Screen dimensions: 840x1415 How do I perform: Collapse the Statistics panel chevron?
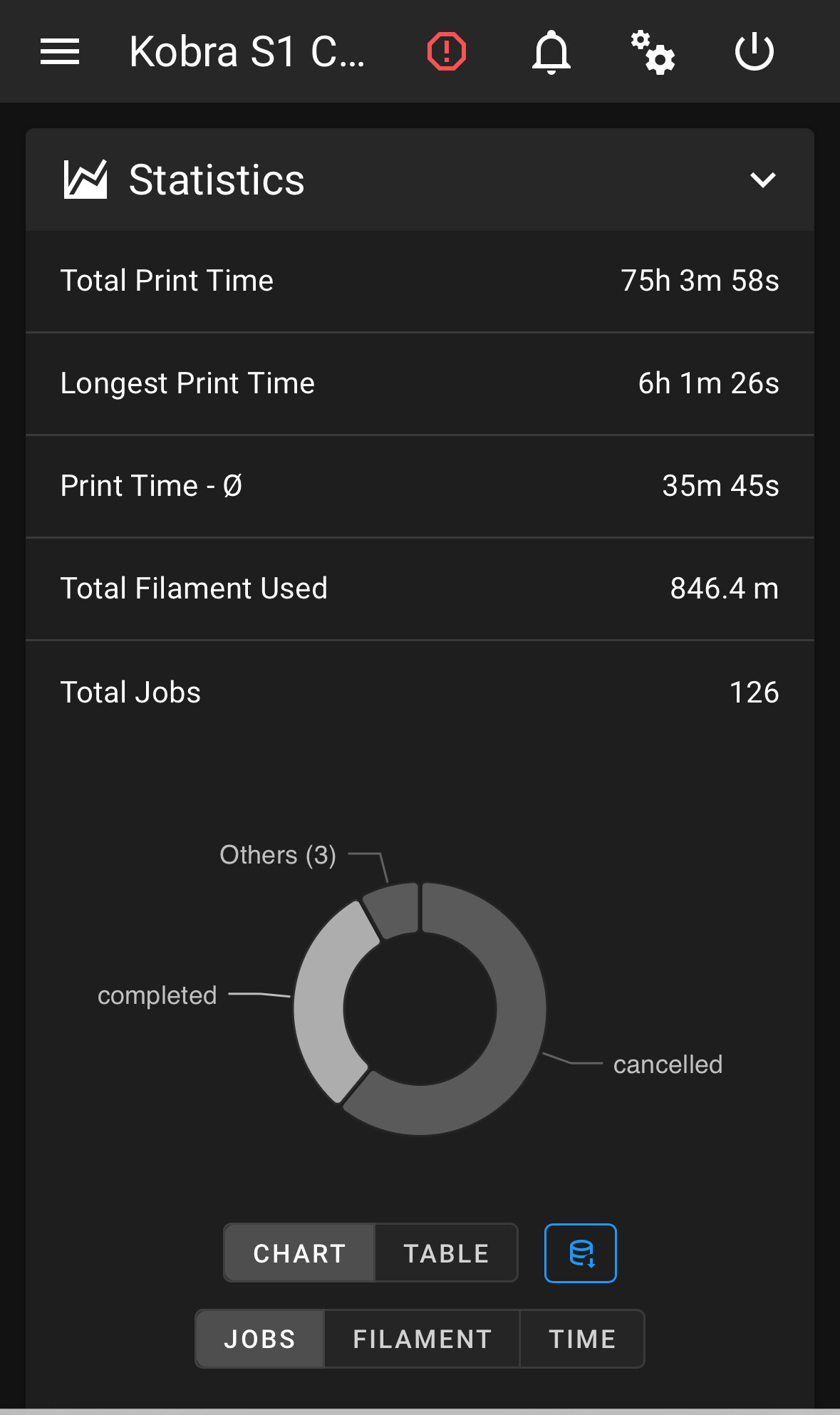[x=763, y=180]
